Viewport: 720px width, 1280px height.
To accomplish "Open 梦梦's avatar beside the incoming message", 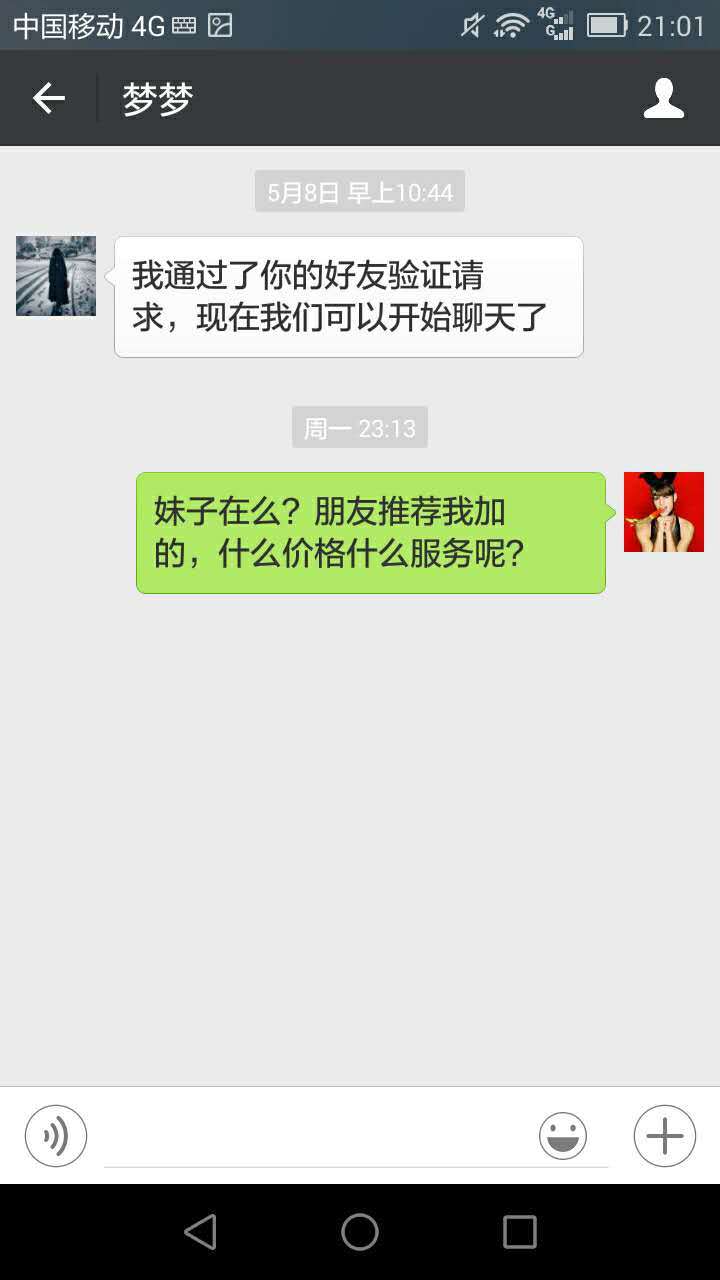I will [x=56, y=276].
